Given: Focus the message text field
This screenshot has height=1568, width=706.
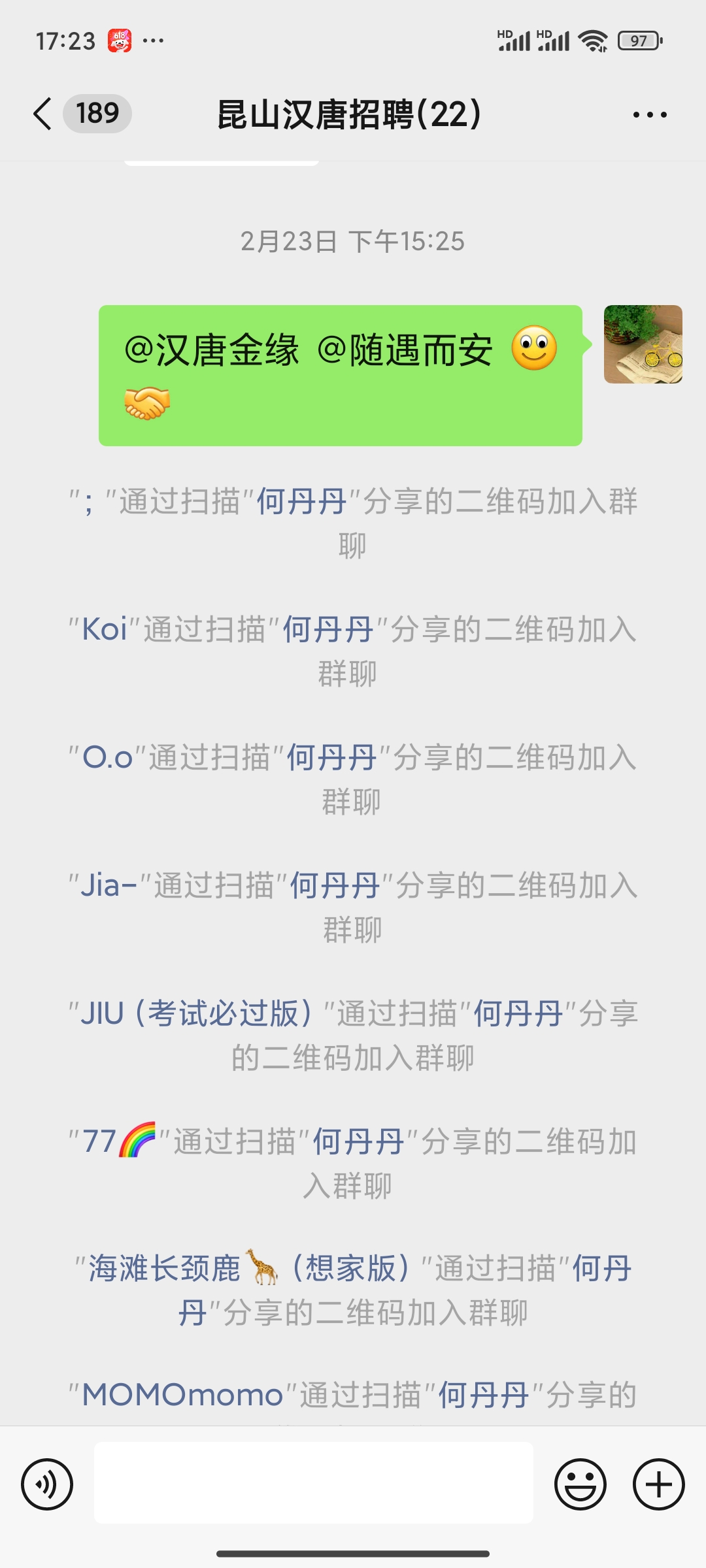Looking at the screenshot, I should pyautogui.click(x=314, y=1482).
